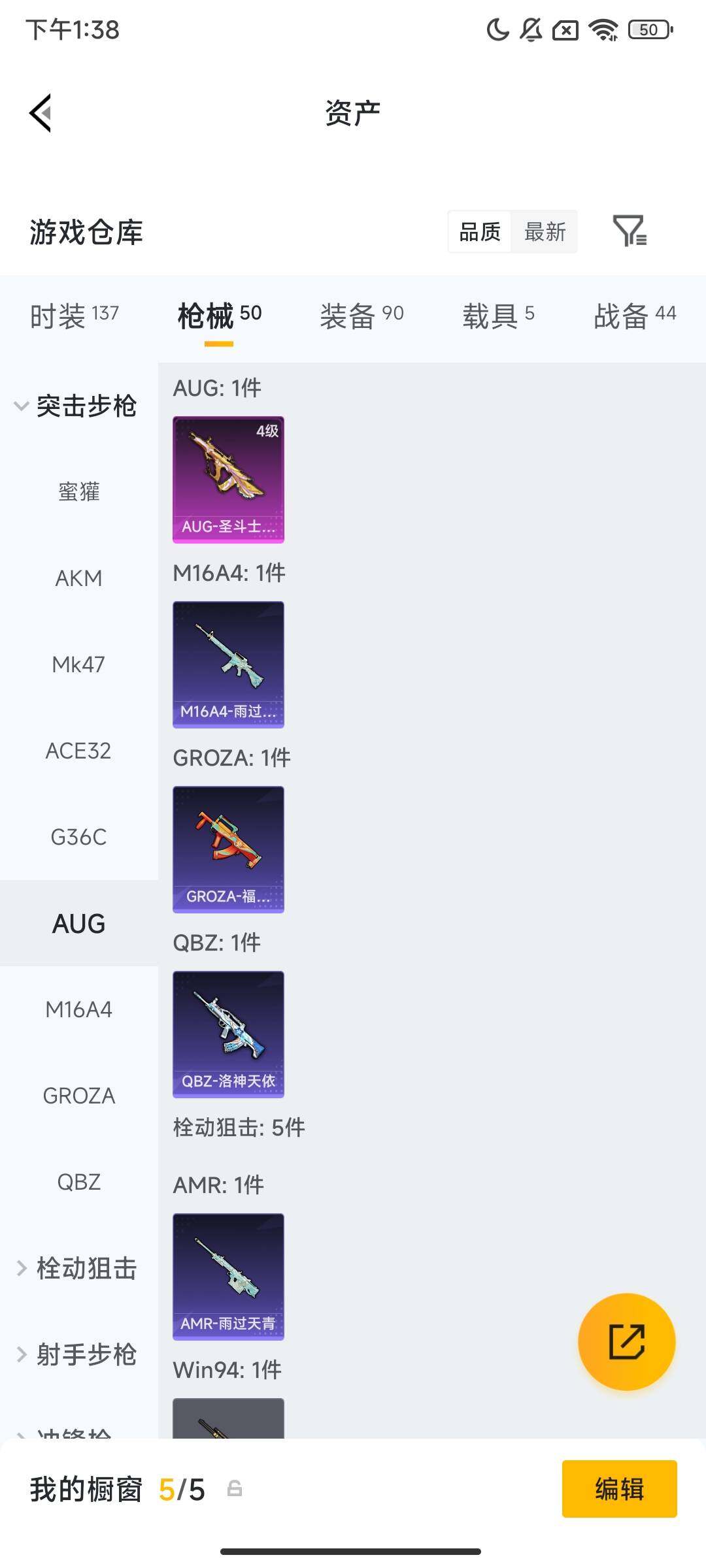
Task: Open the 装备 tab
Action: [351, 314]
